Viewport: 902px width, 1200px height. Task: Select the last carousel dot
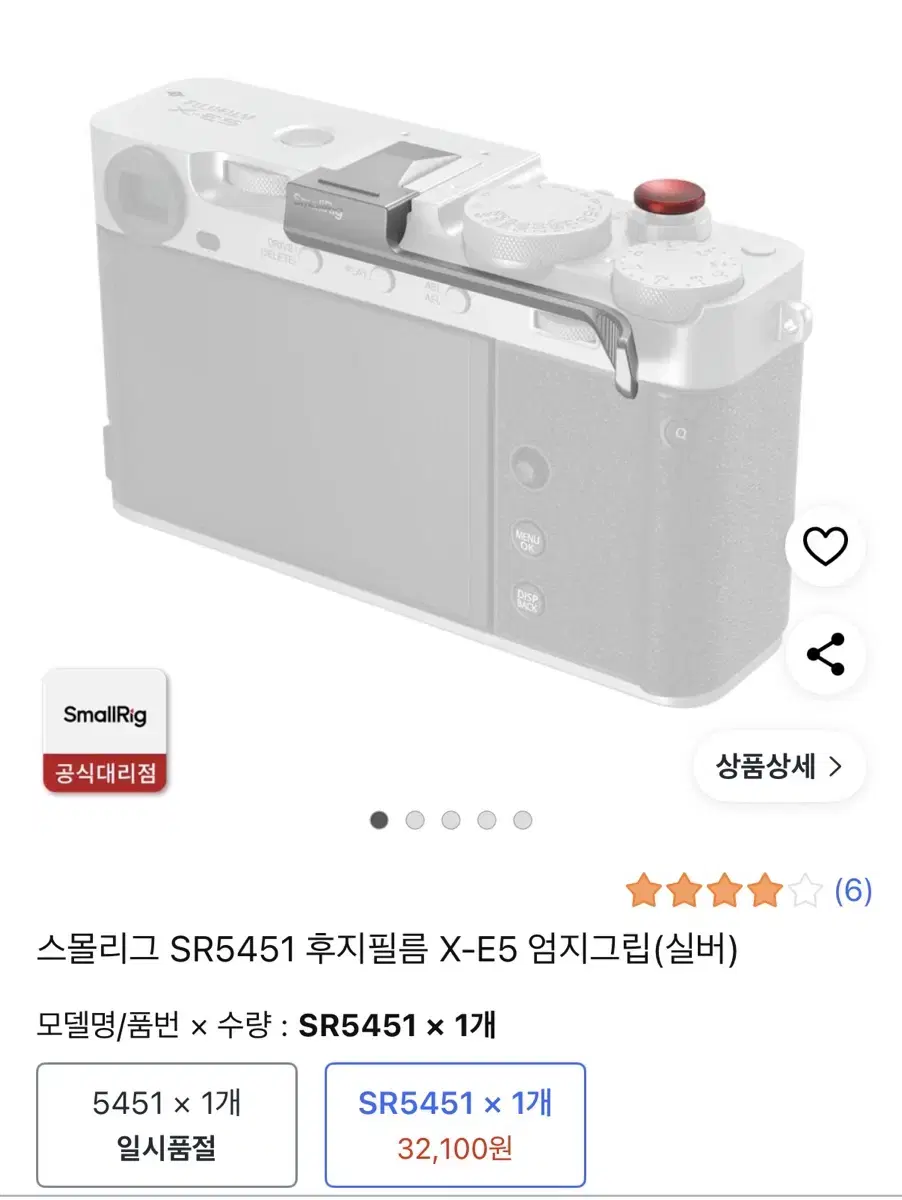(x=521, y=819)
